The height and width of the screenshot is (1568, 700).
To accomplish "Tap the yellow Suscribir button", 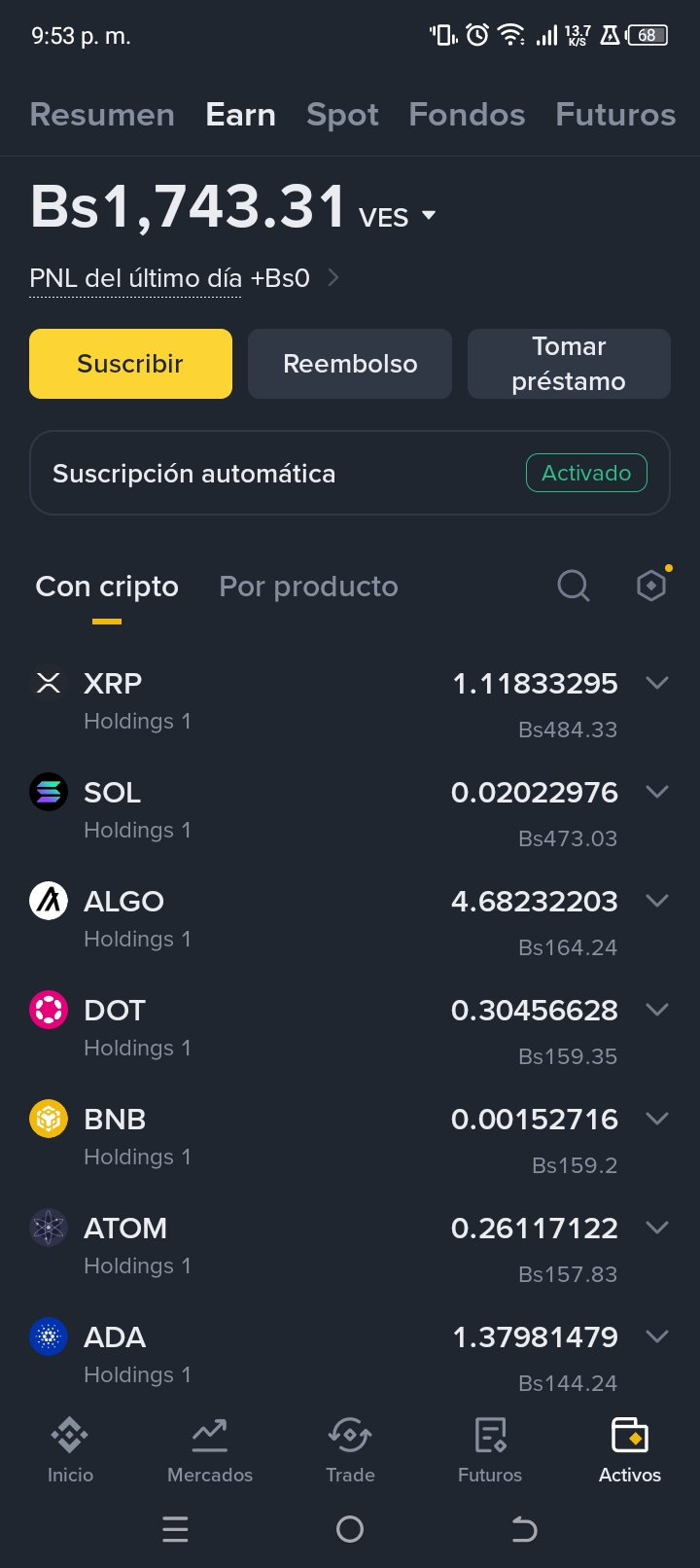I will [x=130, y=364].
